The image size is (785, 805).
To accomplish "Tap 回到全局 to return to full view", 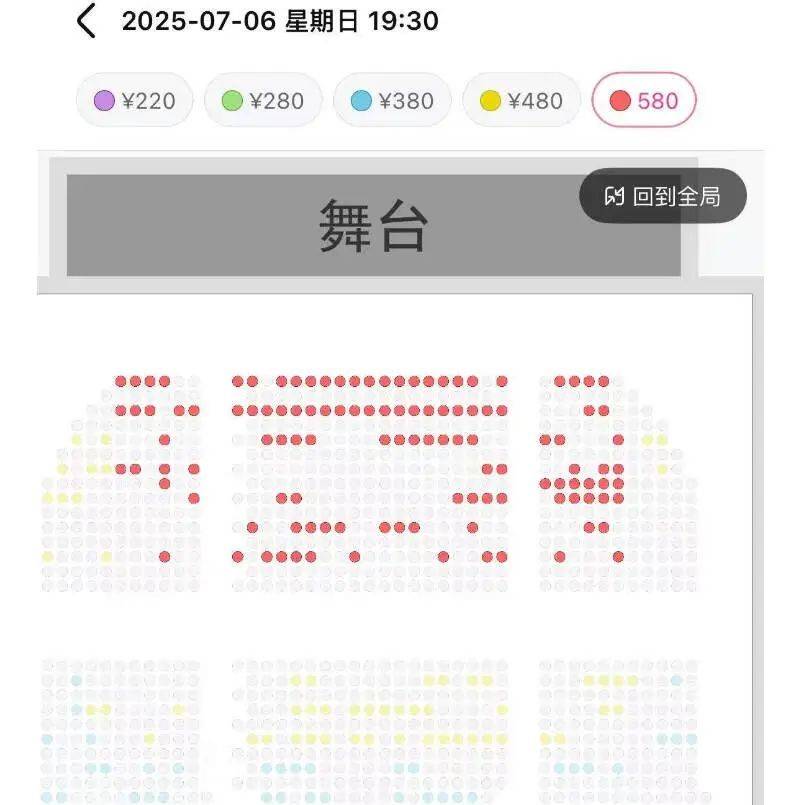I will (663, 196).
